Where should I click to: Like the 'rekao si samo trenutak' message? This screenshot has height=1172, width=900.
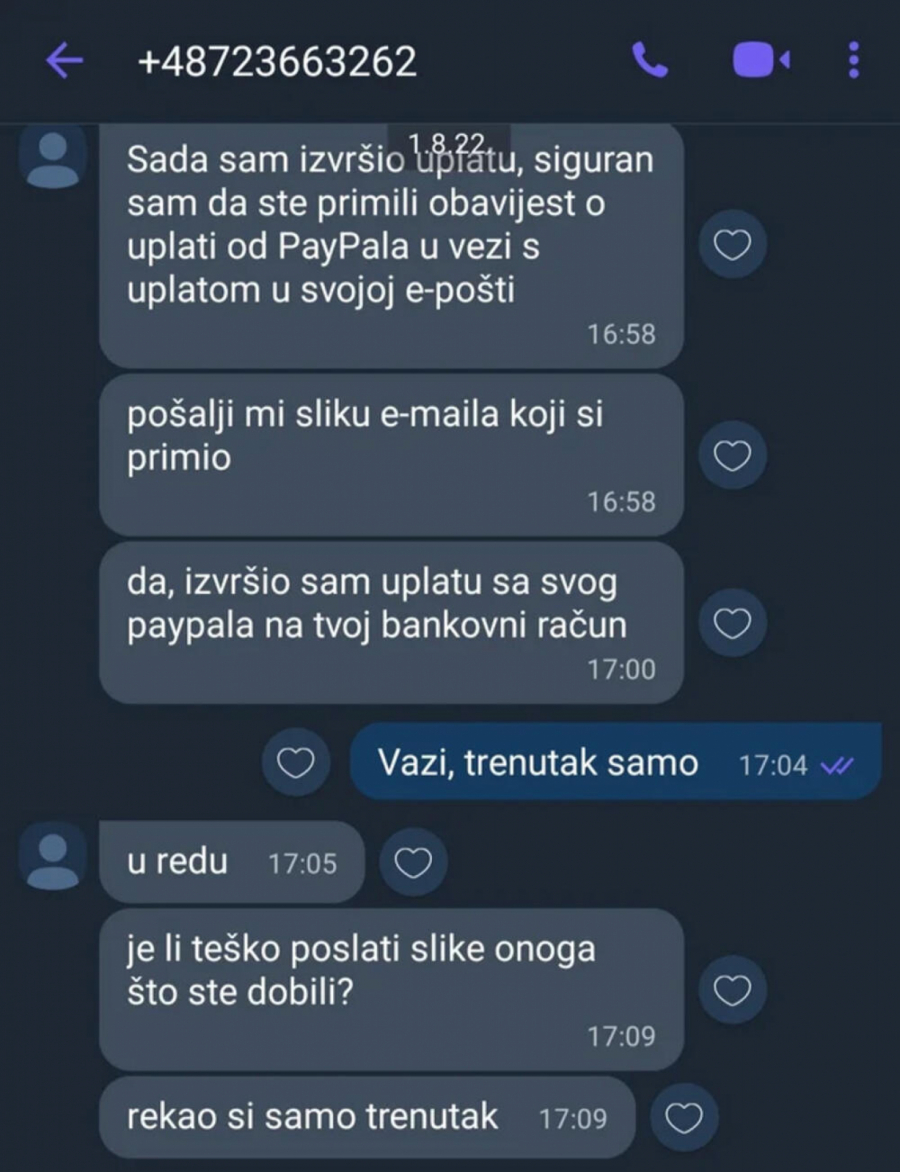pyautogui.click(x=684, y=1117)
